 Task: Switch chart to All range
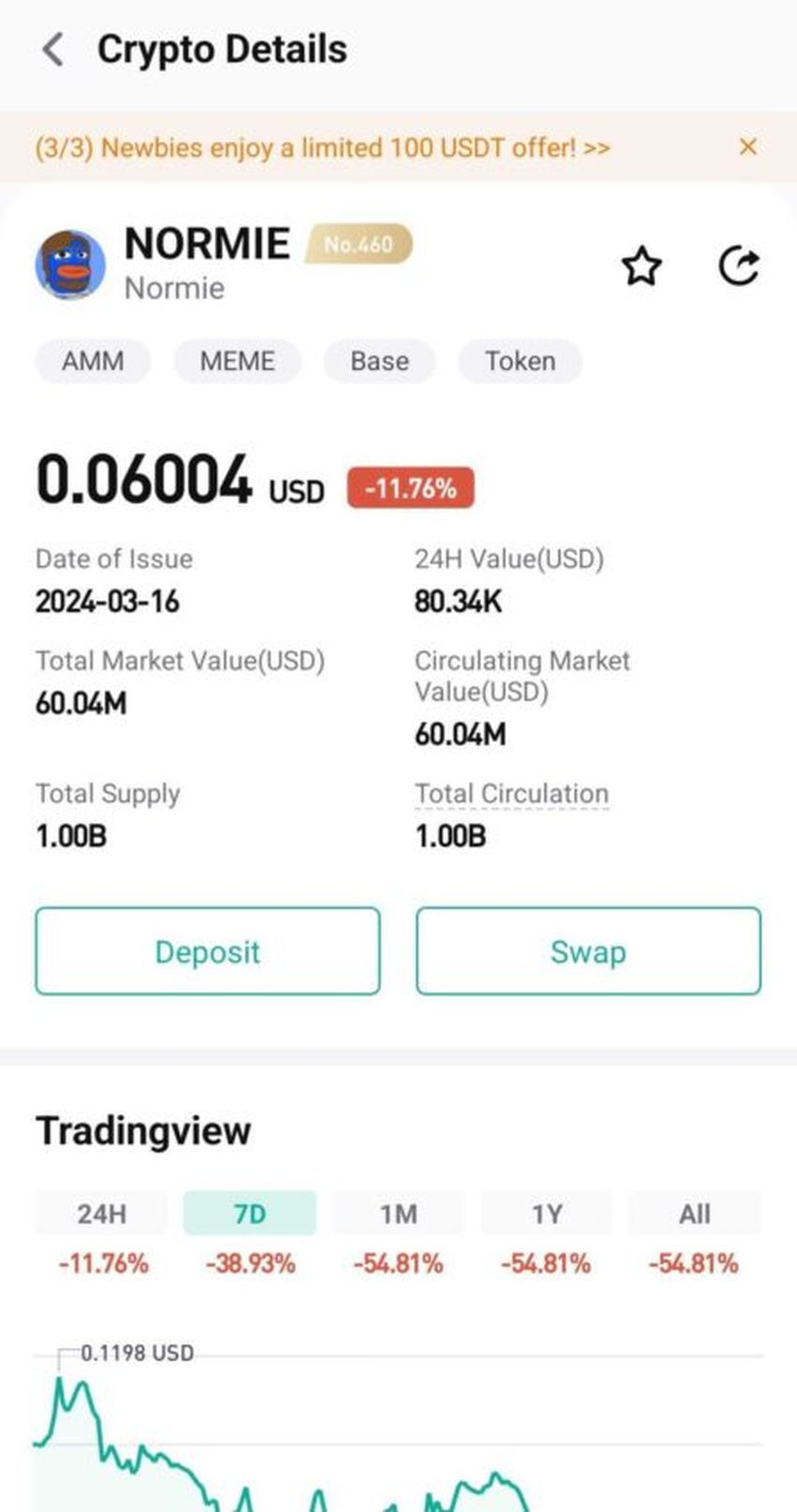coord(694,1214)
